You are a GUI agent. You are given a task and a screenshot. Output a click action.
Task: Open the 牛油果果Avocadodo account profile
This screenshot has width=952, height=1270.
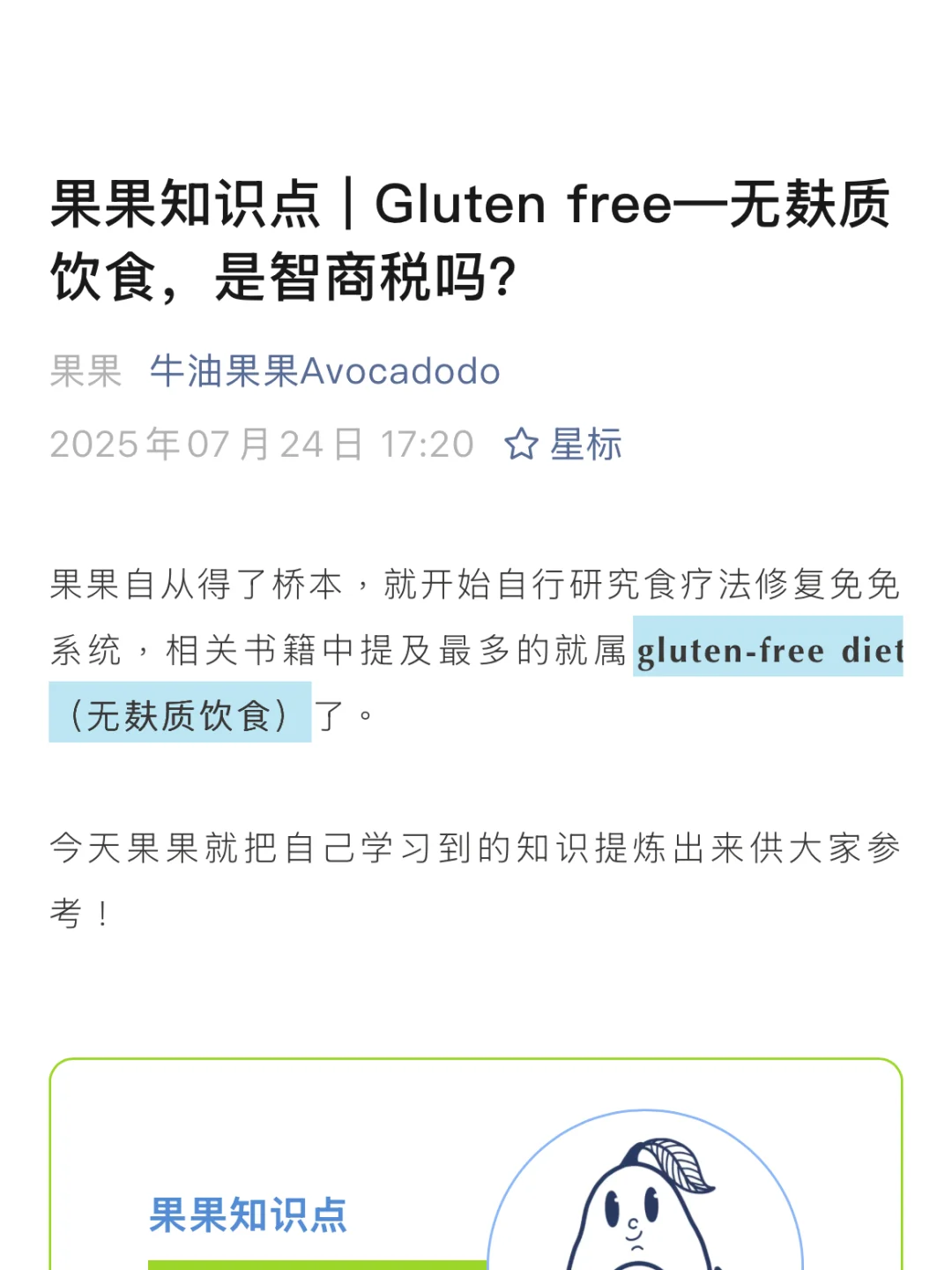(324, 371)
